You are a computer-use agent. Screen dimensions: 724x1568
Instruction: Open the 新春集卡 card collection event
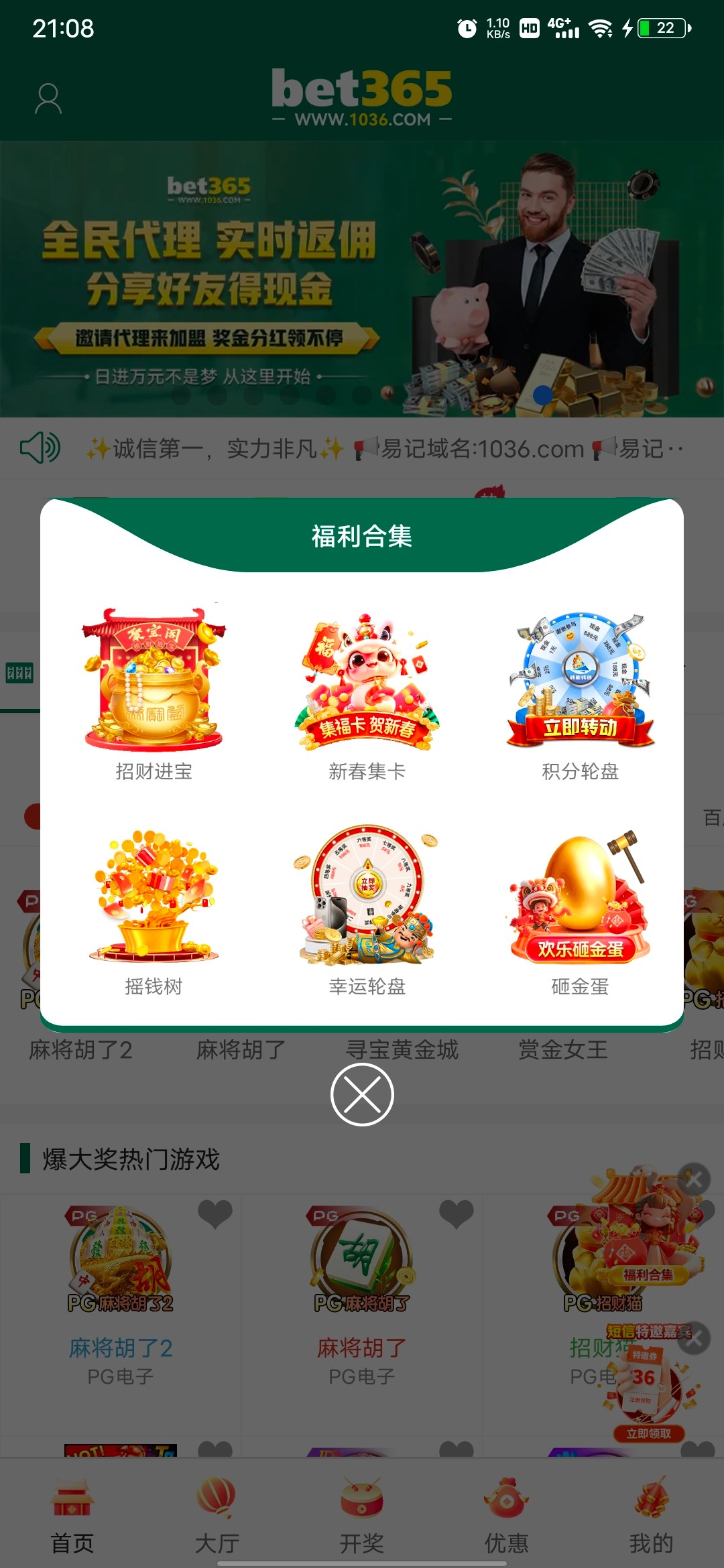367,694
